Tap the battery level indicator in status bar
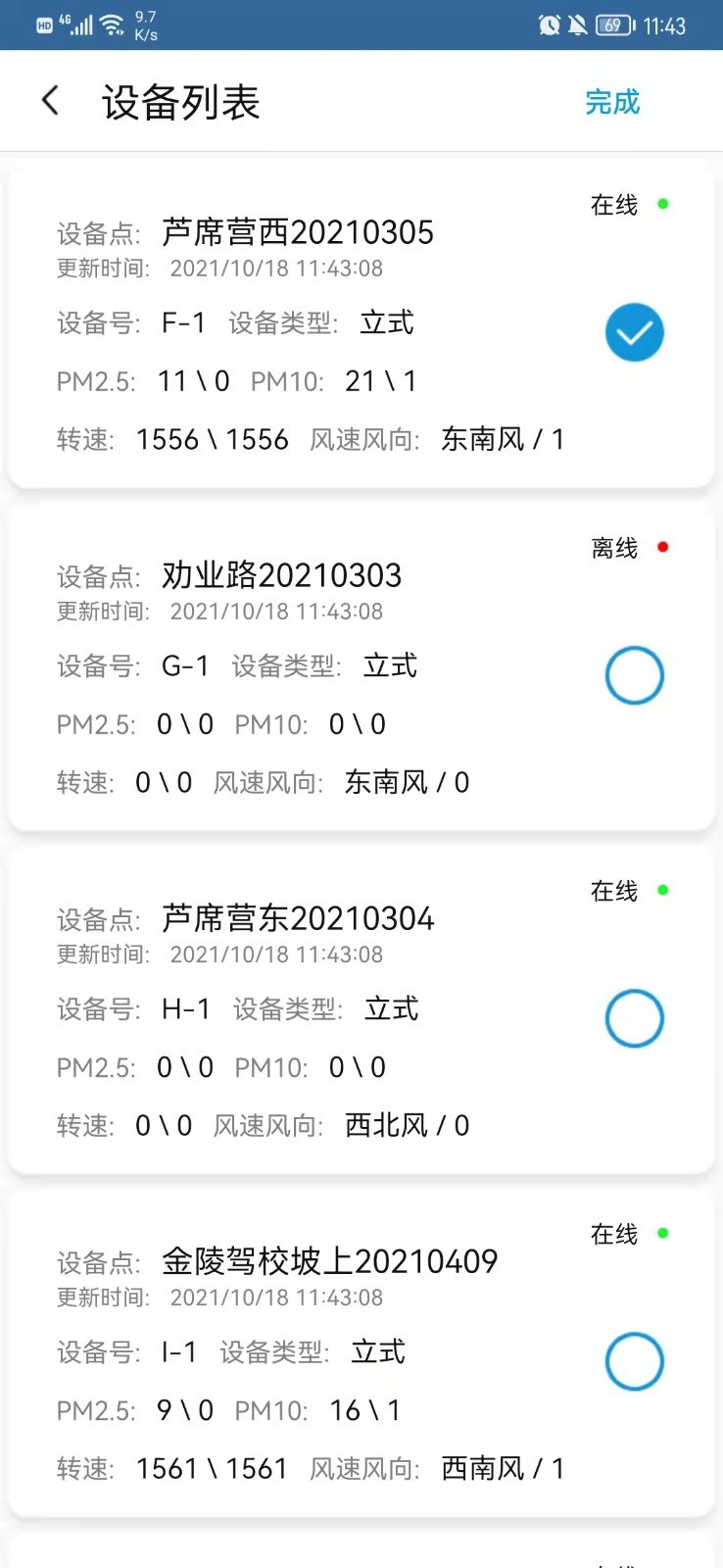The height and width of the screenshot is (1568, 723). coord(612,24)
